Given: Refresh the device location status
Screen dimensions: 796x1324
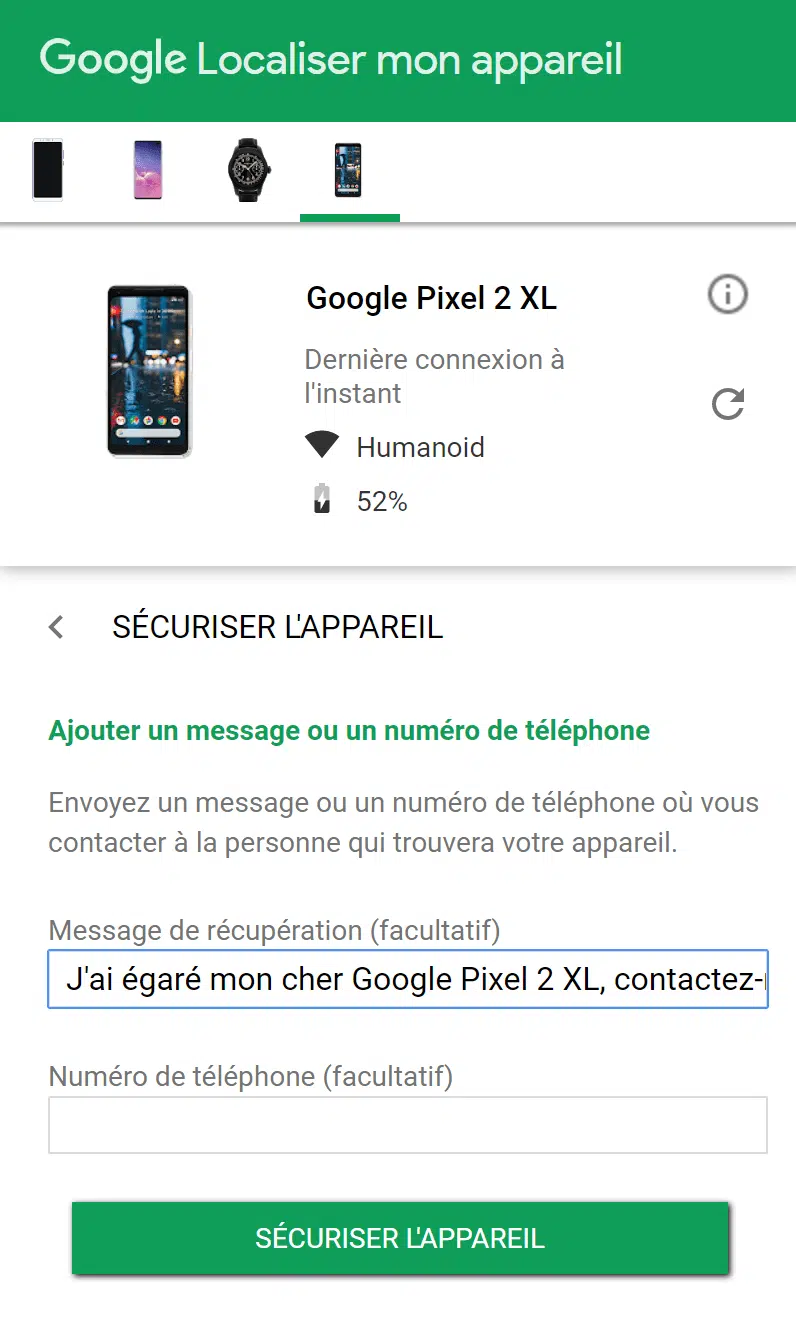Looking at the screenshot, I should pyautogui.click(x=727, y=404).
